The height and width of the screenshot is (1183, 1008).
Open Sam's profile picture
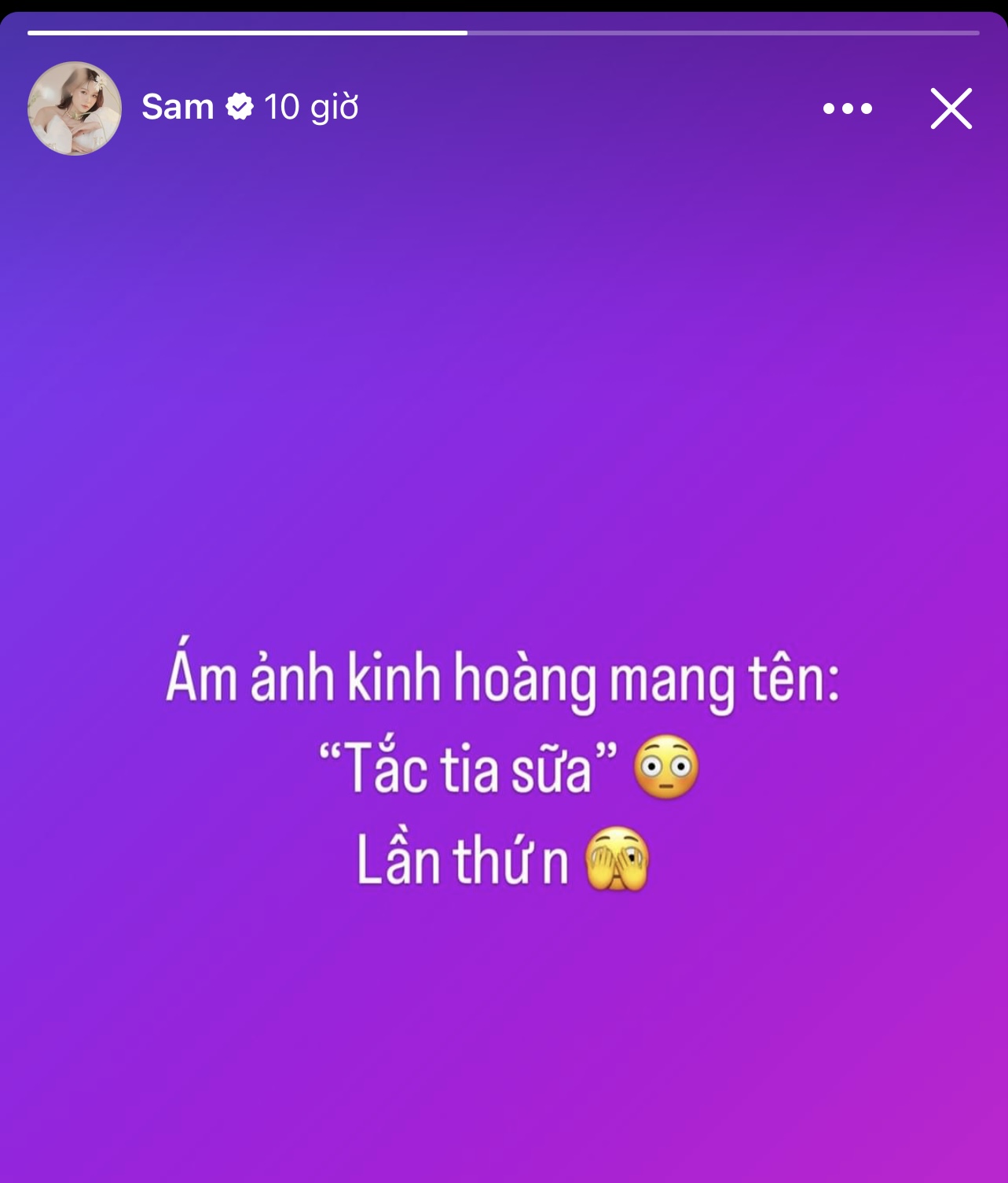coord(75,108)
